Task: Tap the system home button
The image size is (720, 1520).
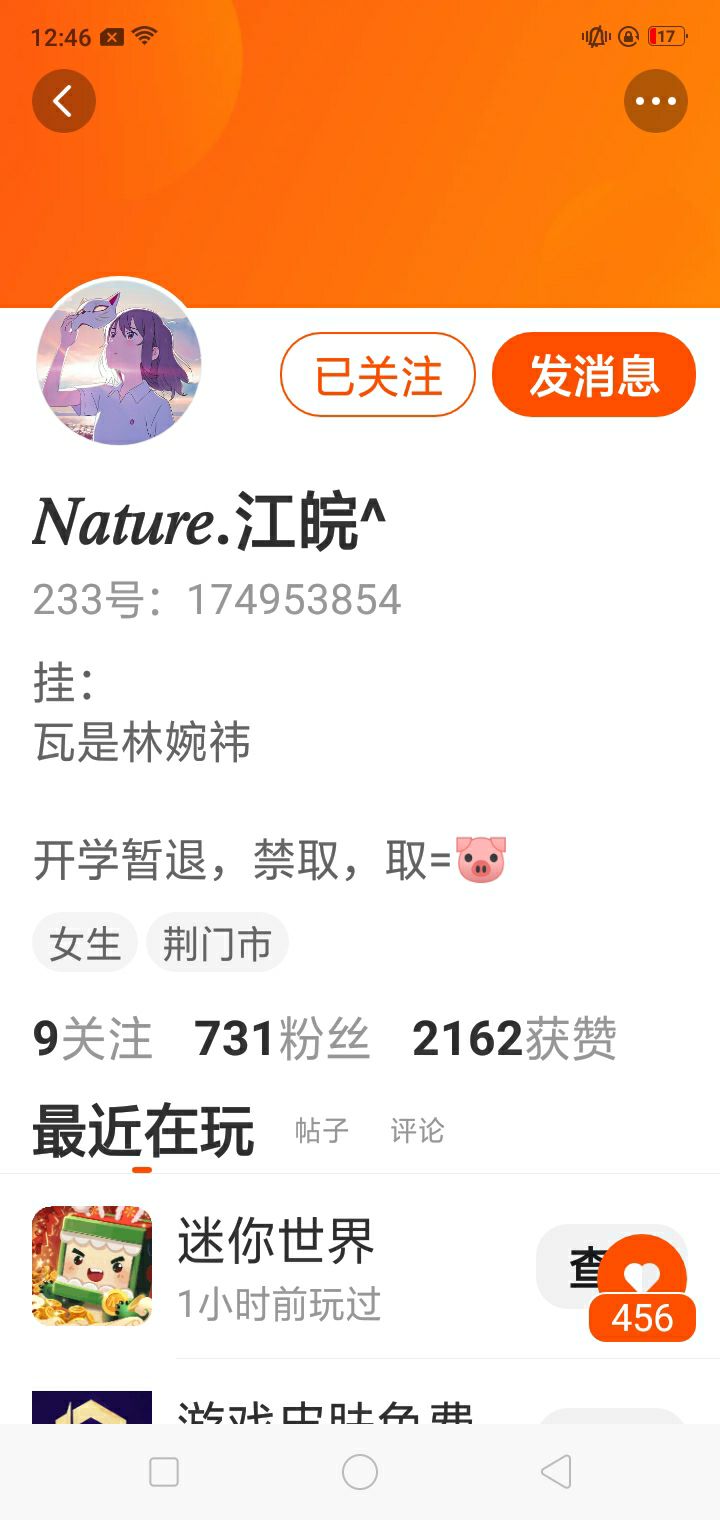Action: (x=360, y=1472)
